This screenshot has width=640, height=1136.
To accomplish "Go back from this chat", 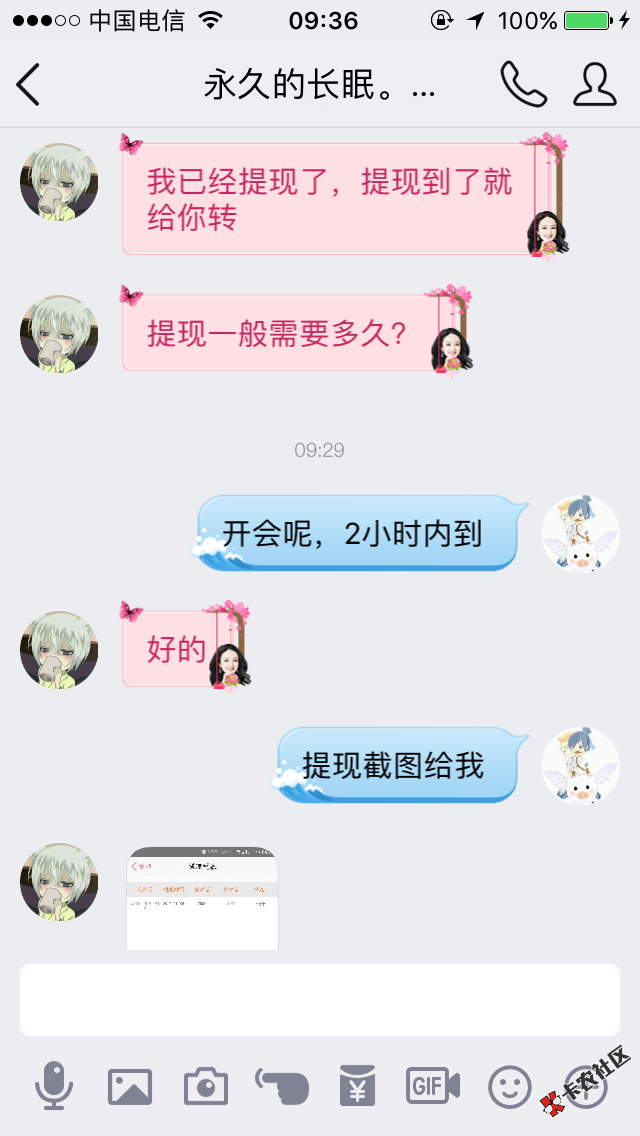I will (x=28, y=85).
